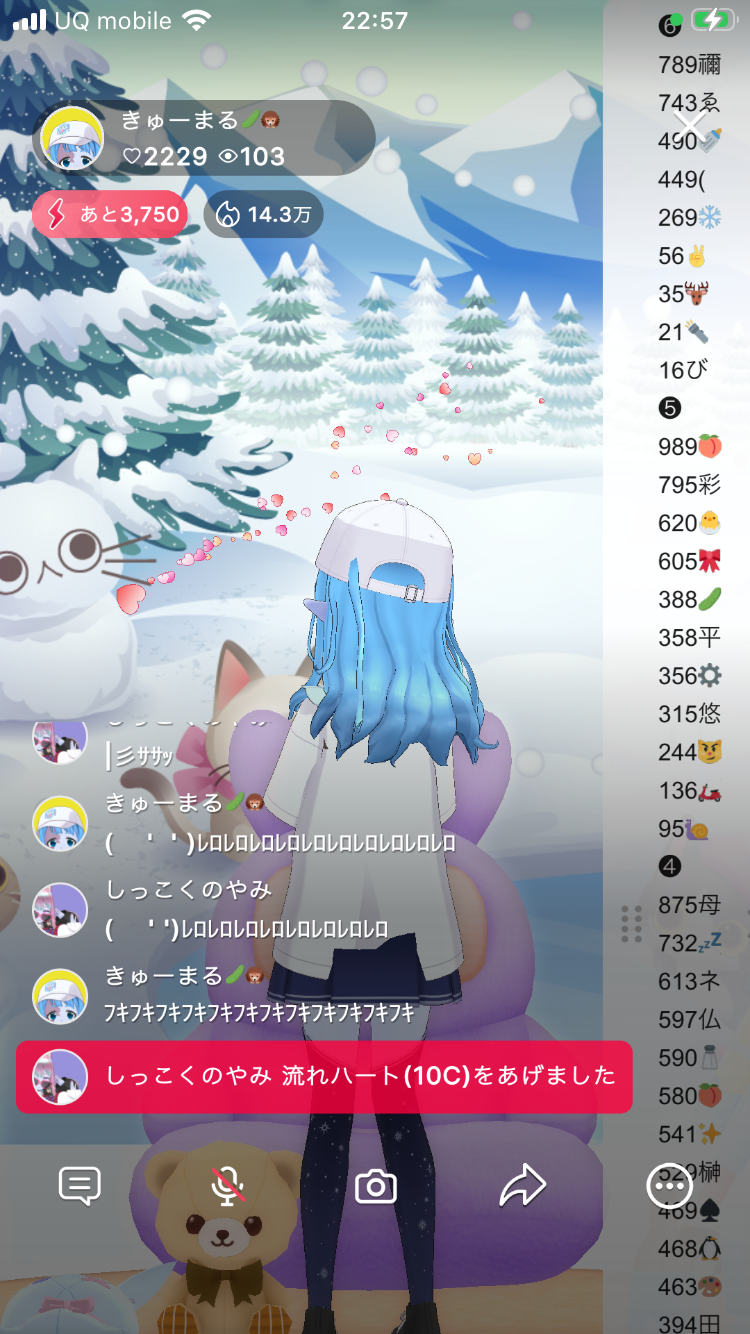Image resolution: width=750 pixels, height=1334 pixels.
Task: Open the more options menu
Action: [668, 1187]
